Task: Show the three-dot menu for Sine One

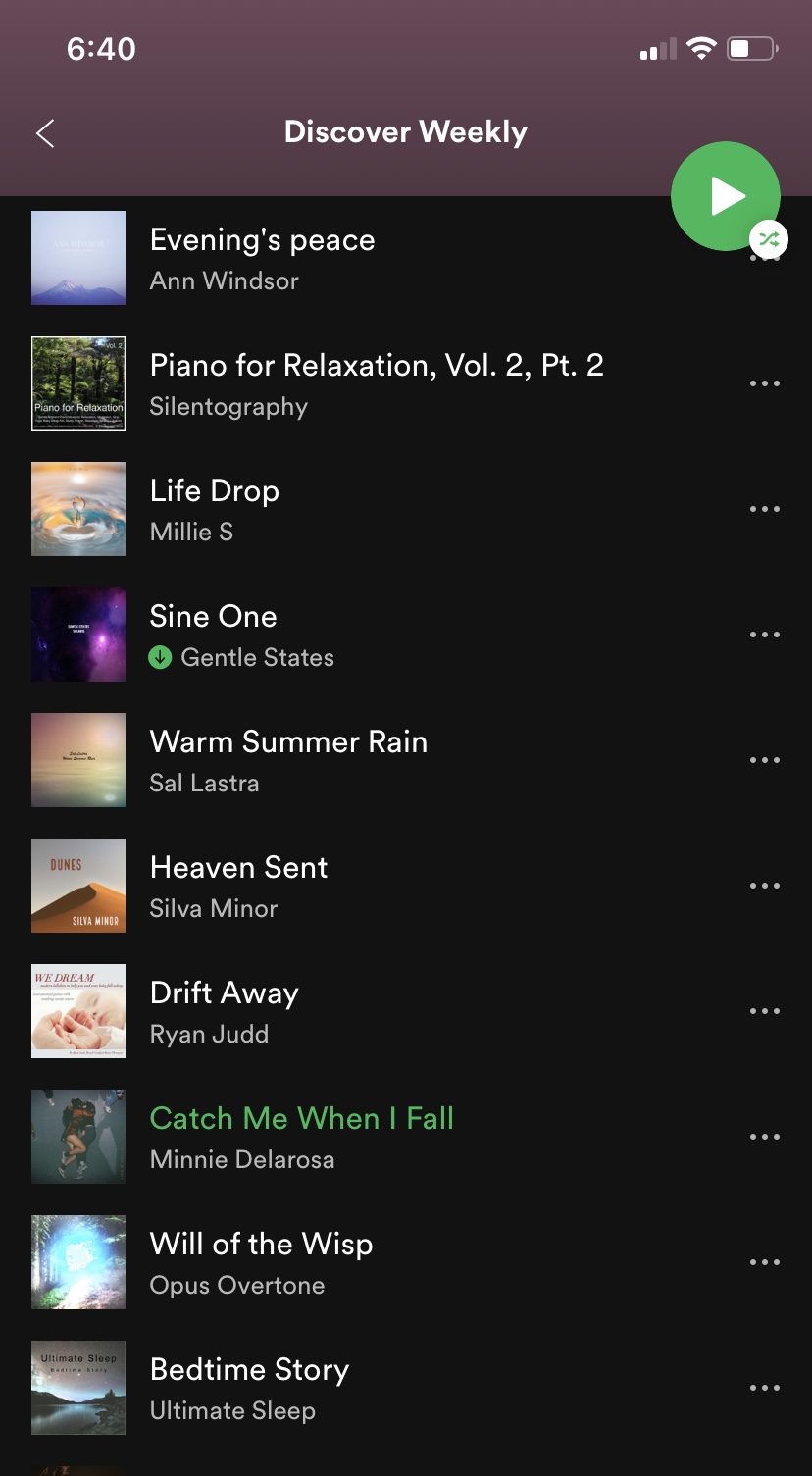Action: point(764,635)
